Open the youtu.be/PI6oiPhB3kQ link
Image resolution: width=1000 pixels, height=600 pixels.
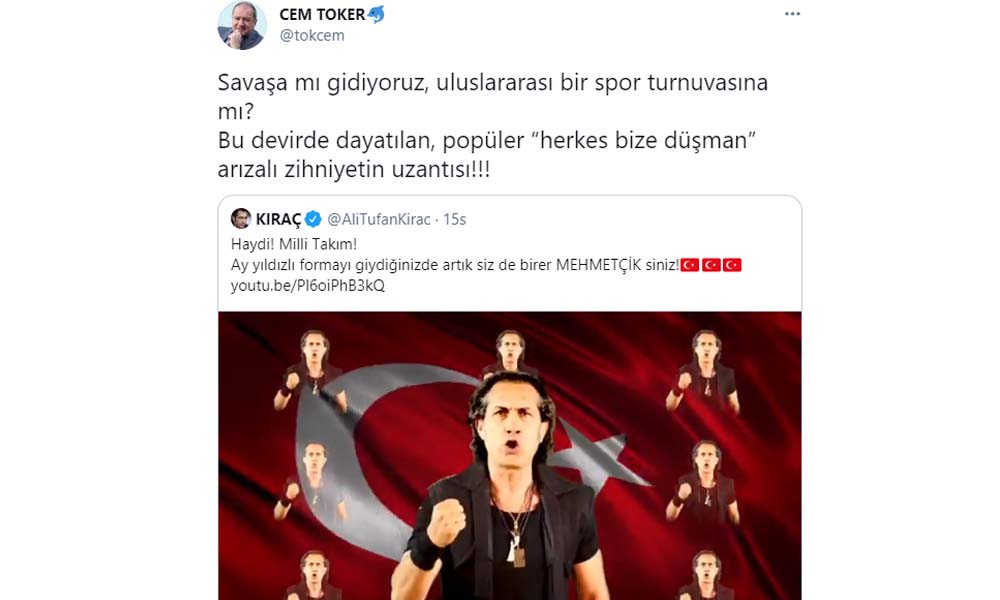pyautogui.click(x=308, y=286)
